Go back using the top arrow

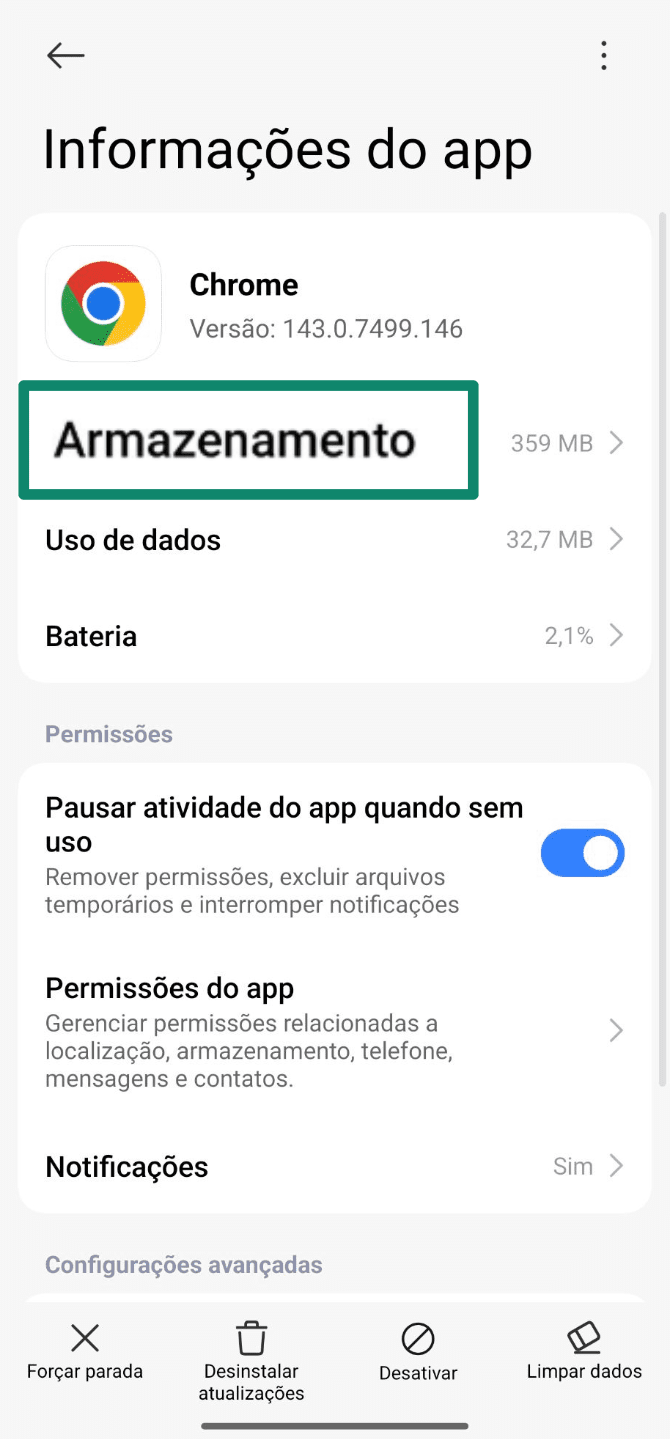tap(66, 56)
